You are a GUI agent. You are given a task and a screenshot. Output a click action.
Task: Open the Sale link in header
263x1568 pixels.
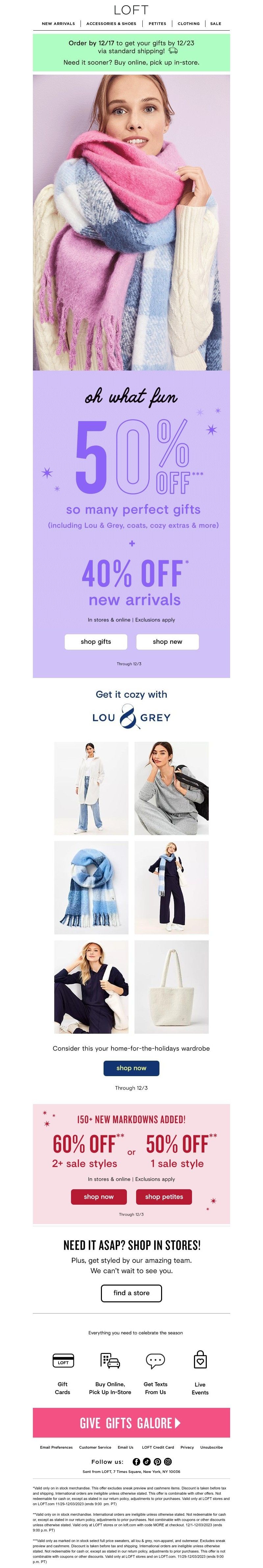[216, 24]
